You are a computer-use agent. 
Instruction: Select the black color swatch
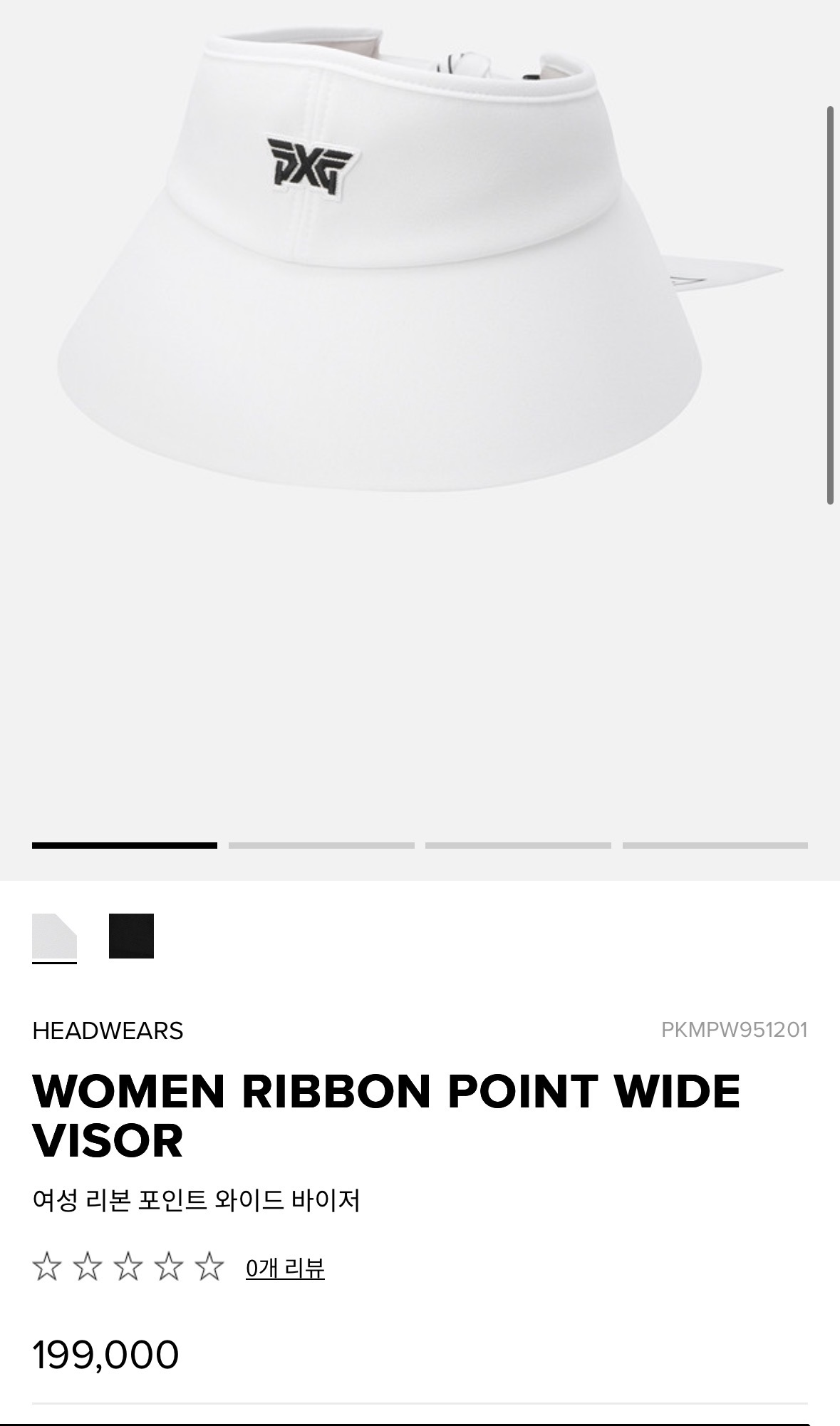point(131,935)
